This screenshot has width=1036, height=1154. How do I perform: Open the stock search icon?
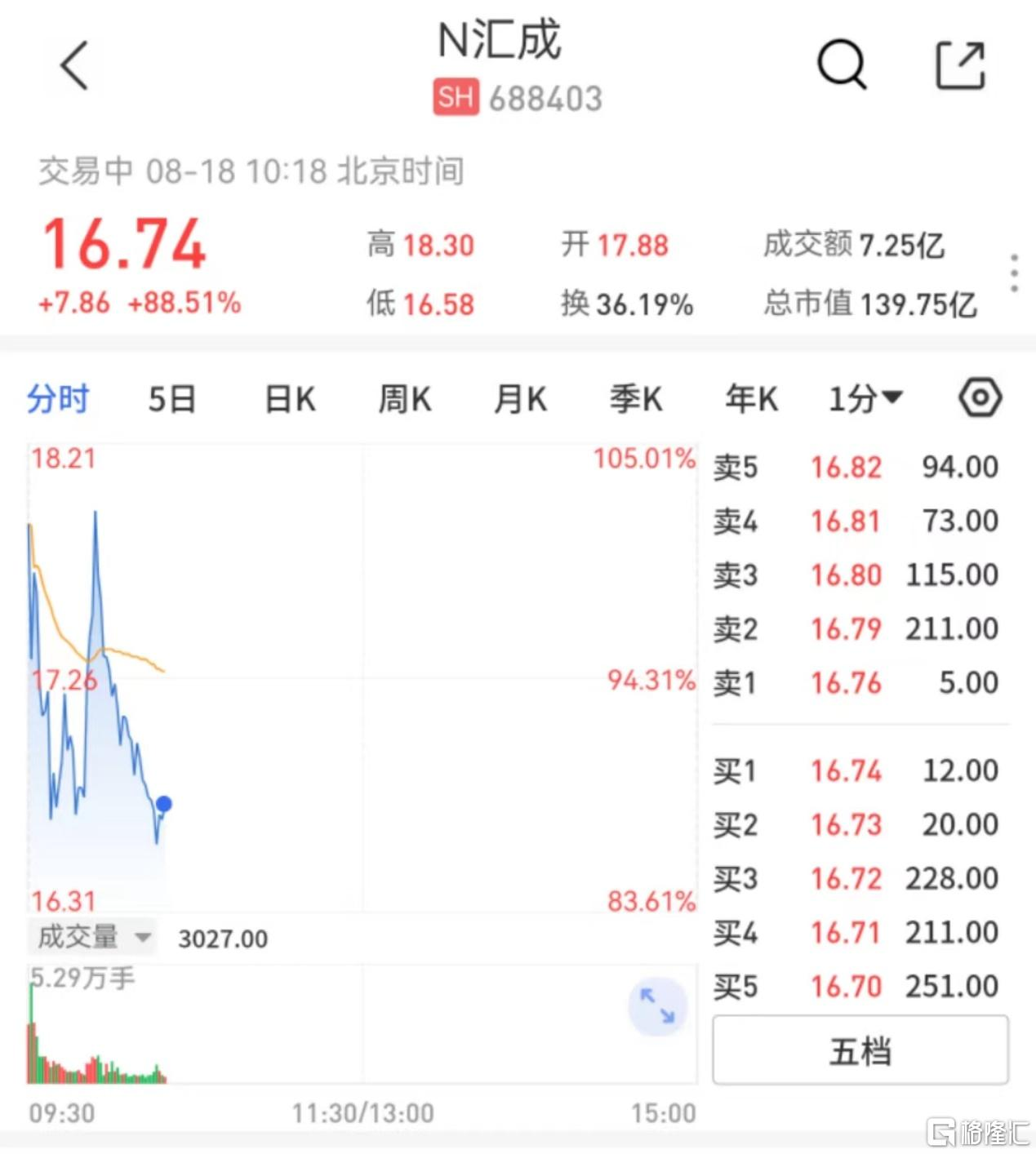click(843, 65)
